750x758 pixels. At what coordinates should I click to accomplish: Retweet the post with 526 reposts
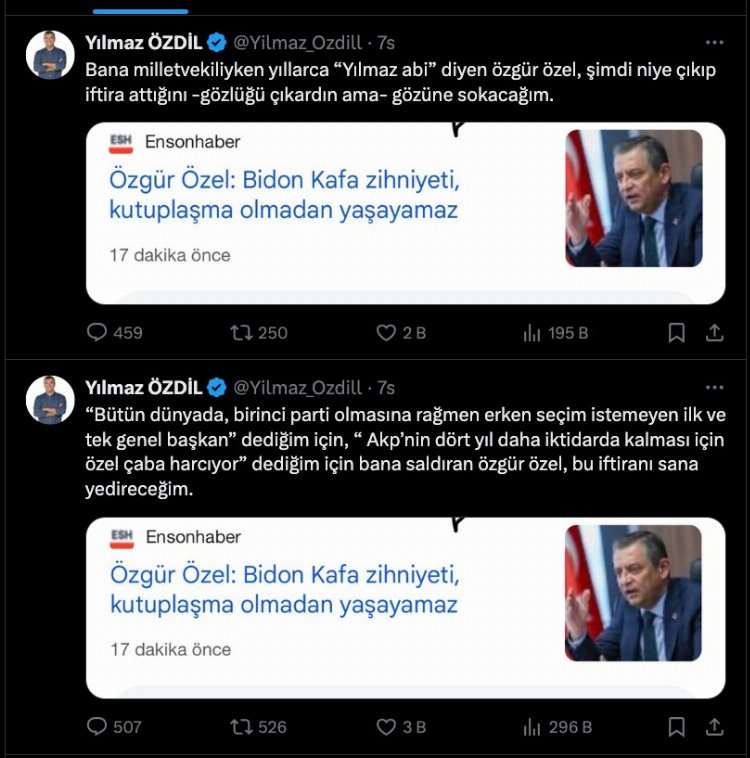tap(242, 726)
